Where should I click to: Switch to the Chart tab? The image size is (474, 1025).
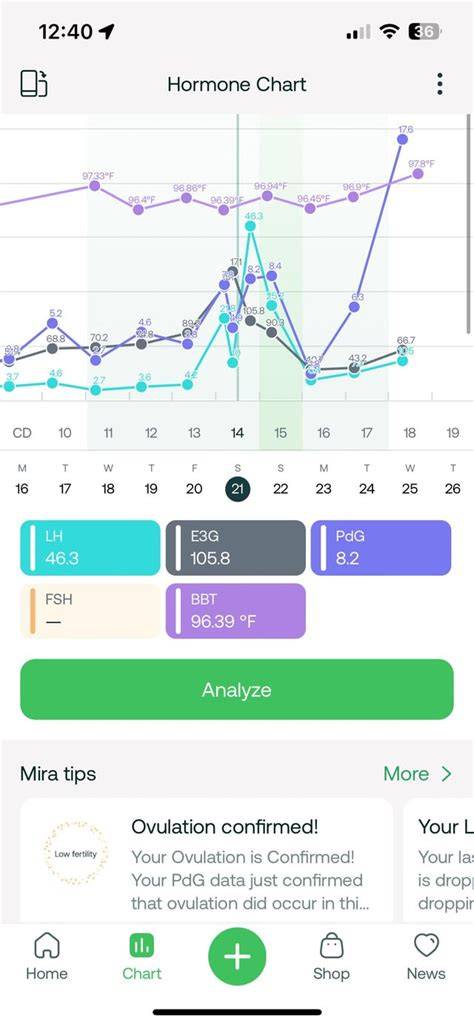pos(142,956)
